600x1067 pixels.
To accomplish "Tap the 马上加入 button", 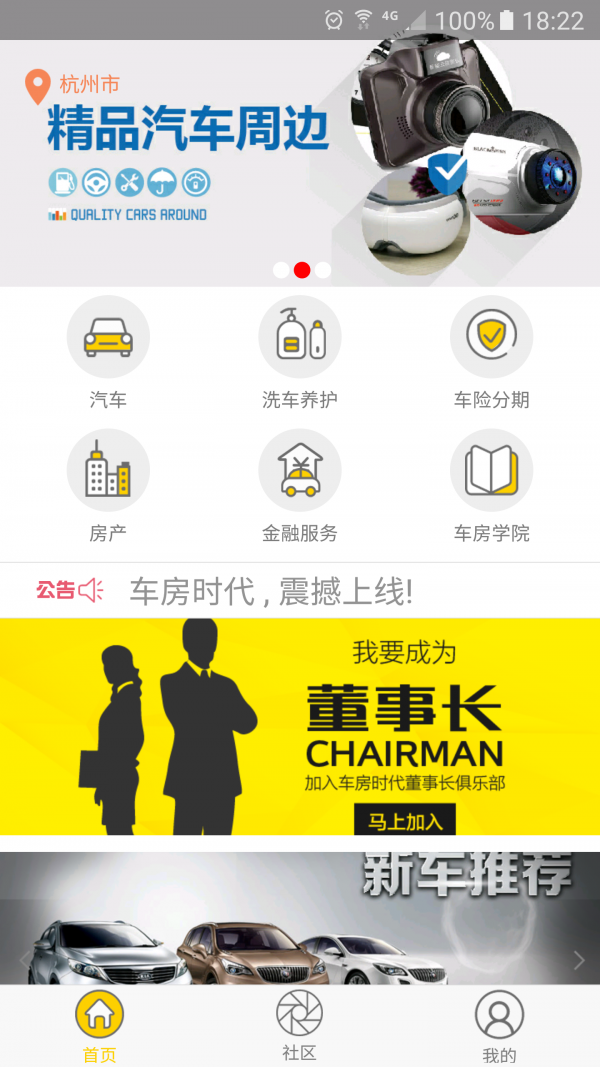I will coord(405,821).
